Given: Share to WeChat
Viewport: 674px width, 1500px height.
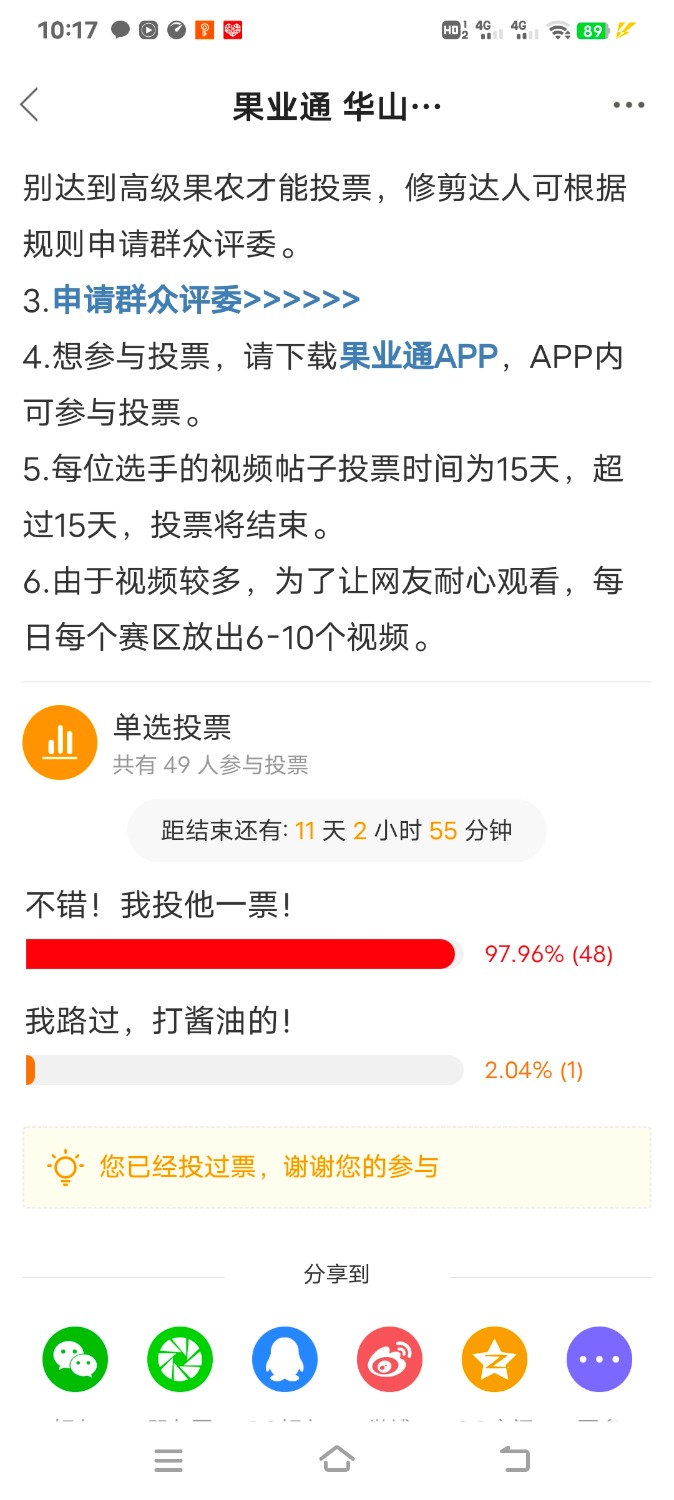Looking at the screenshot, I should click(x=75, y=1359).
